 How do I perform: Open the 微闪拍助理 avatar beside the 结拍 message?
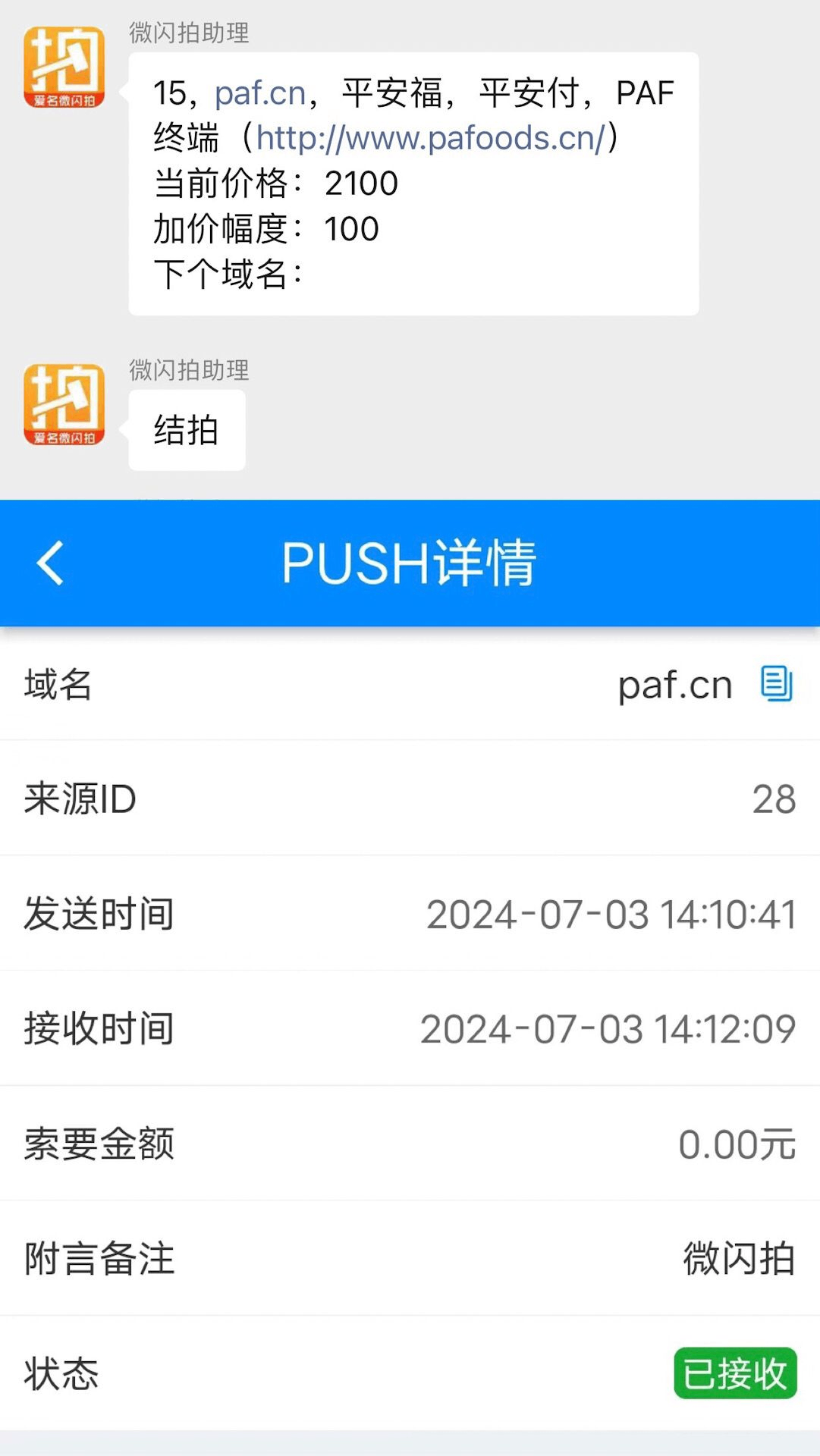(x=64, y=404)
